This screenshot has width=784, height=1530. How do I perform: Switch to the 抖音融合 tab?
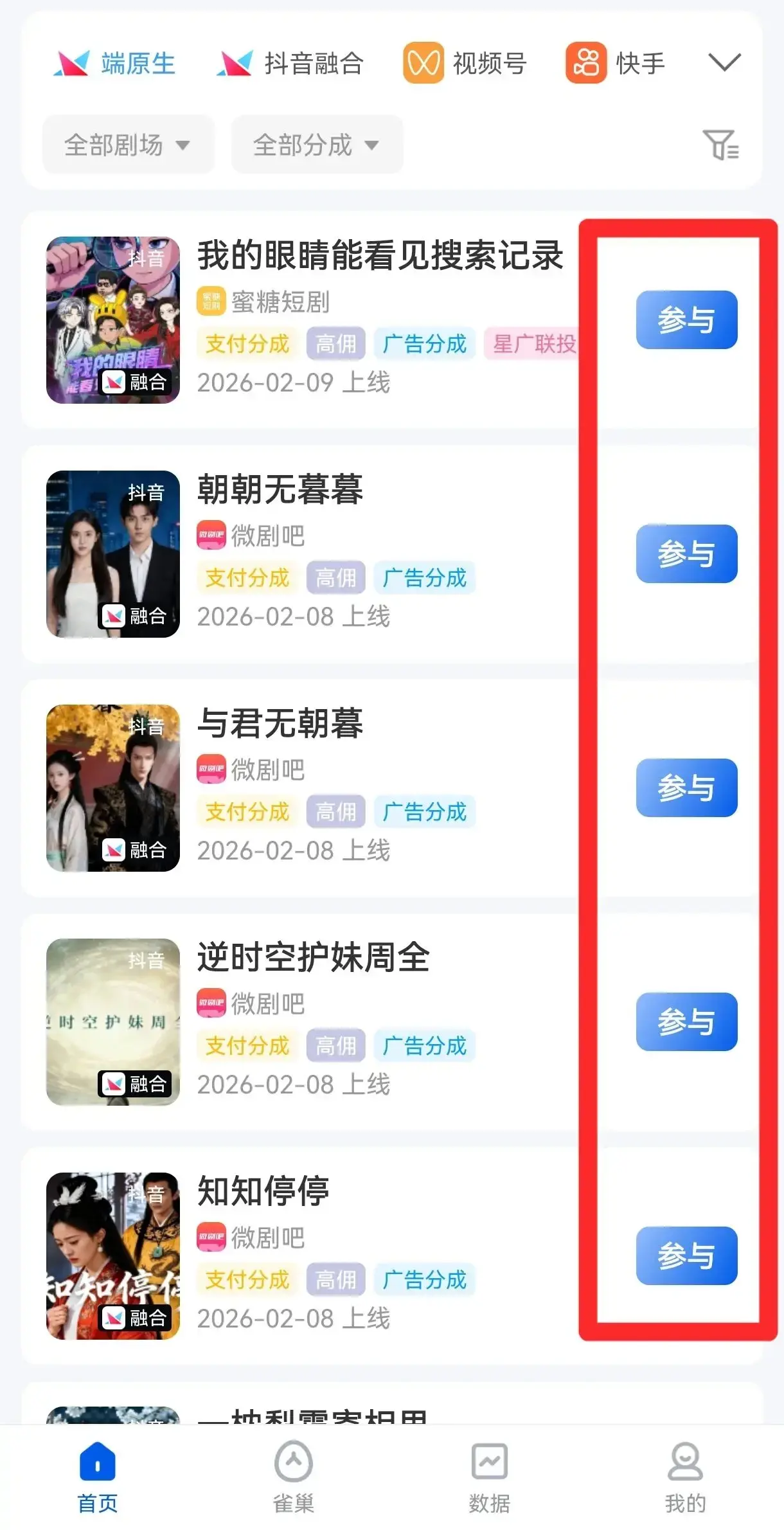point(290,64)
